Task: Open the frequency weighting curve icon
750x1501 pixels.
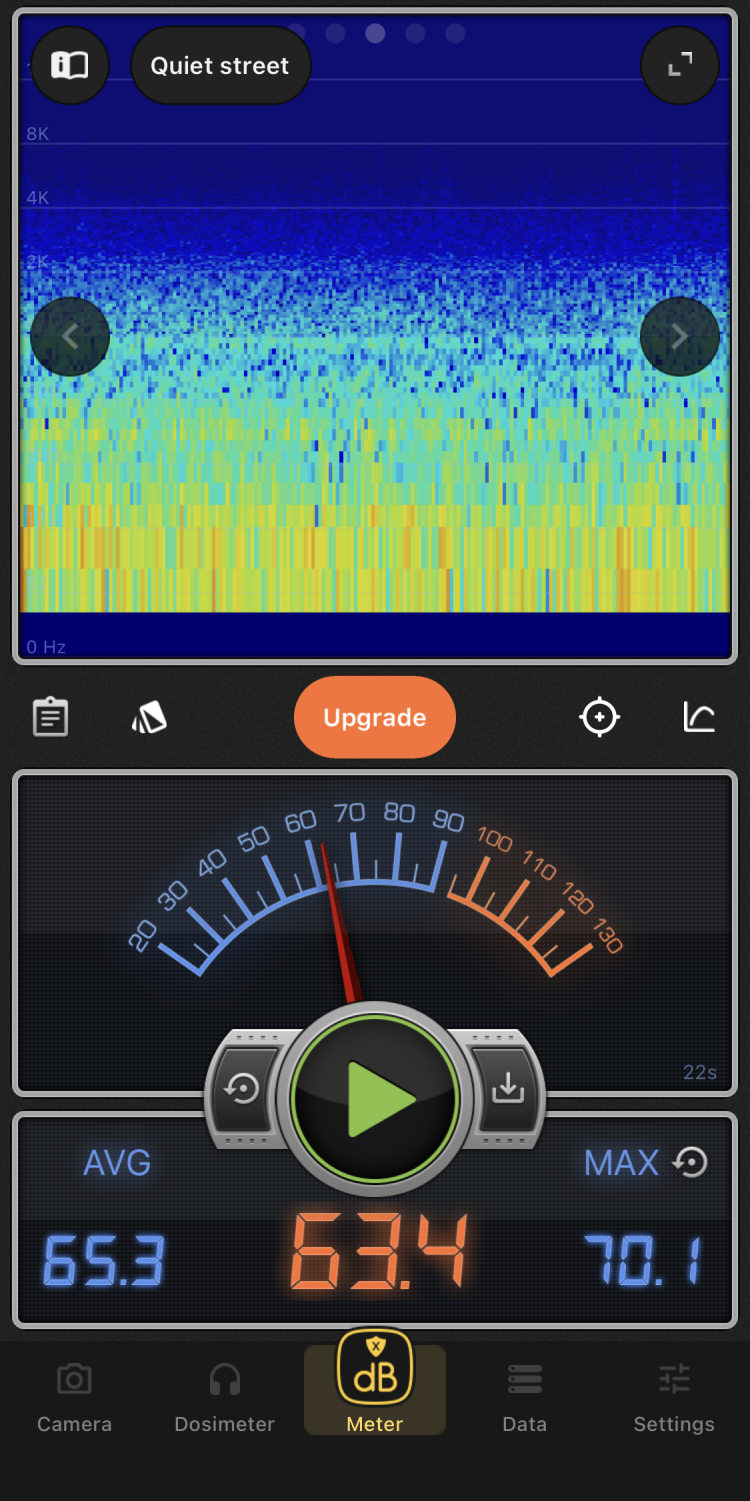Action: [699, 717]
